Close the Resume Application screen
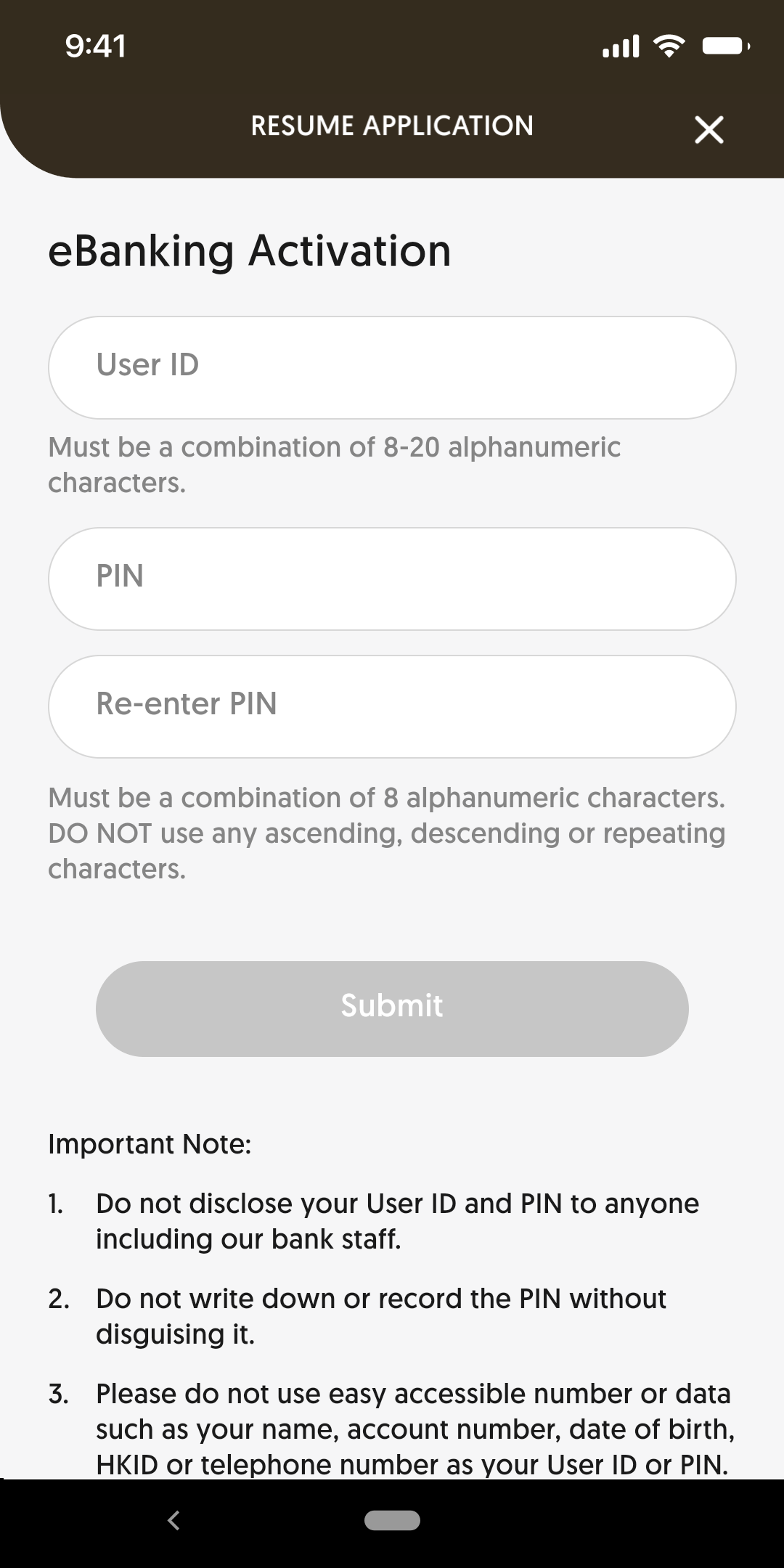 tap(709, 129)
